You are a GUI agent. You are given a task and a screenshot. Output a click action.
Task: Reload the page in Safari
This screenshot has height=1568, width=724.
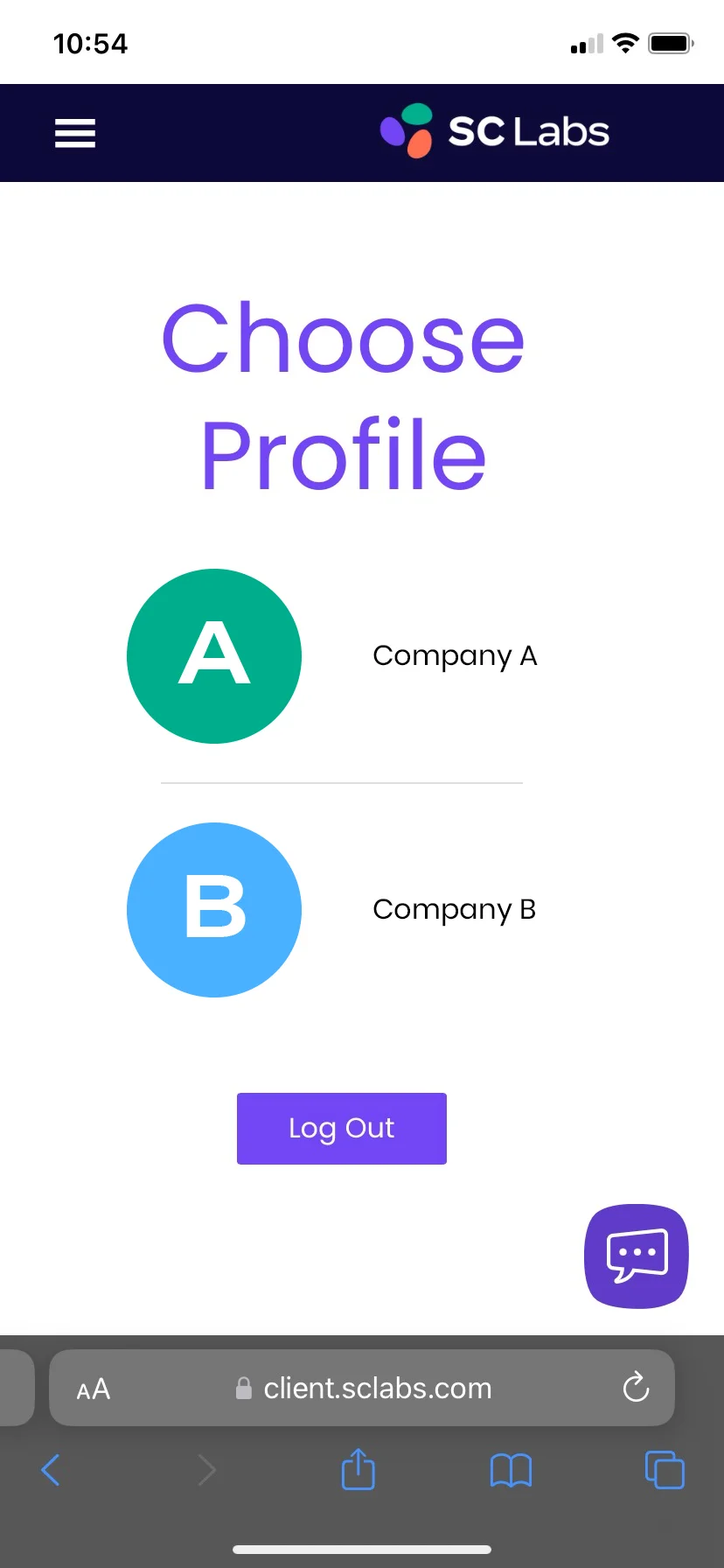tap(636, 1388)
